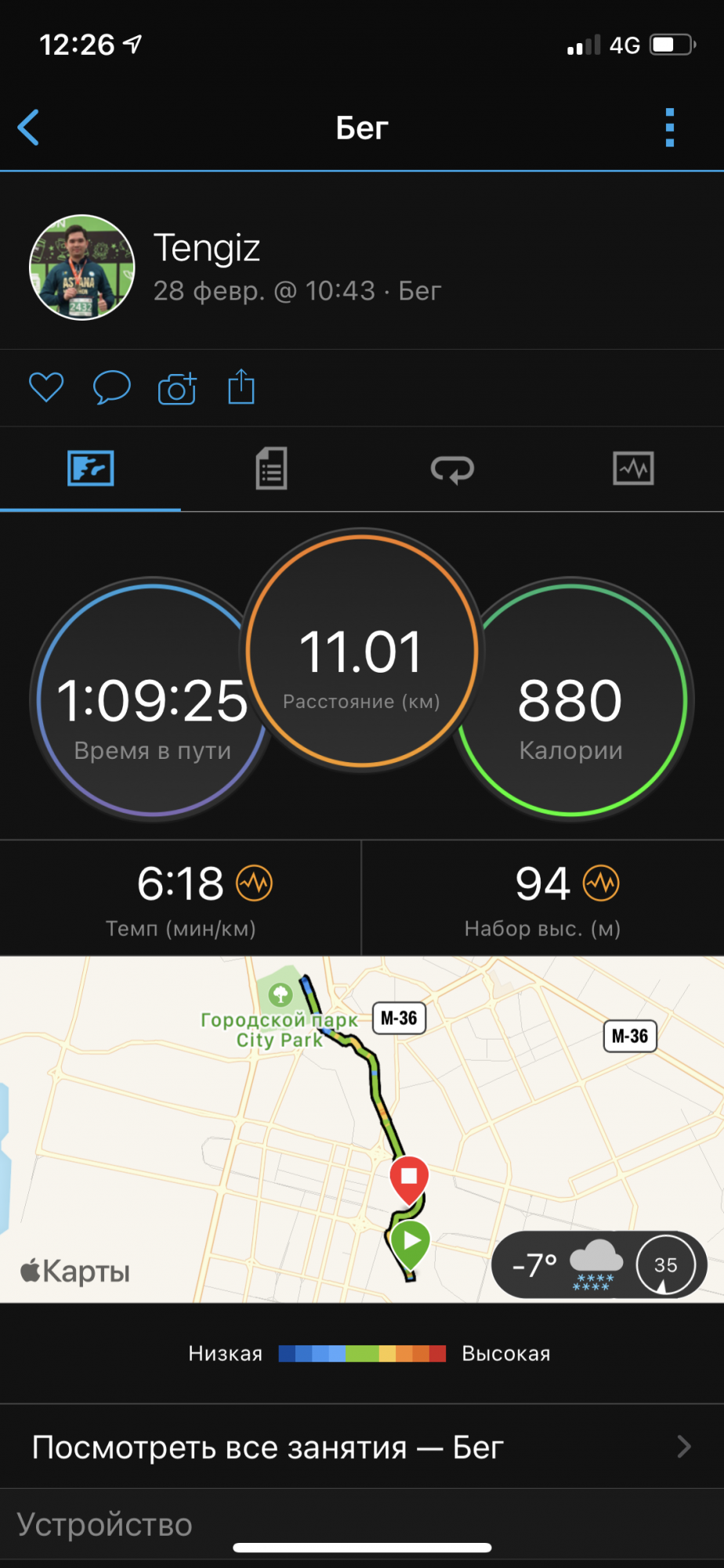Open comments via the speech bubble icon

(x=111, y=387)
